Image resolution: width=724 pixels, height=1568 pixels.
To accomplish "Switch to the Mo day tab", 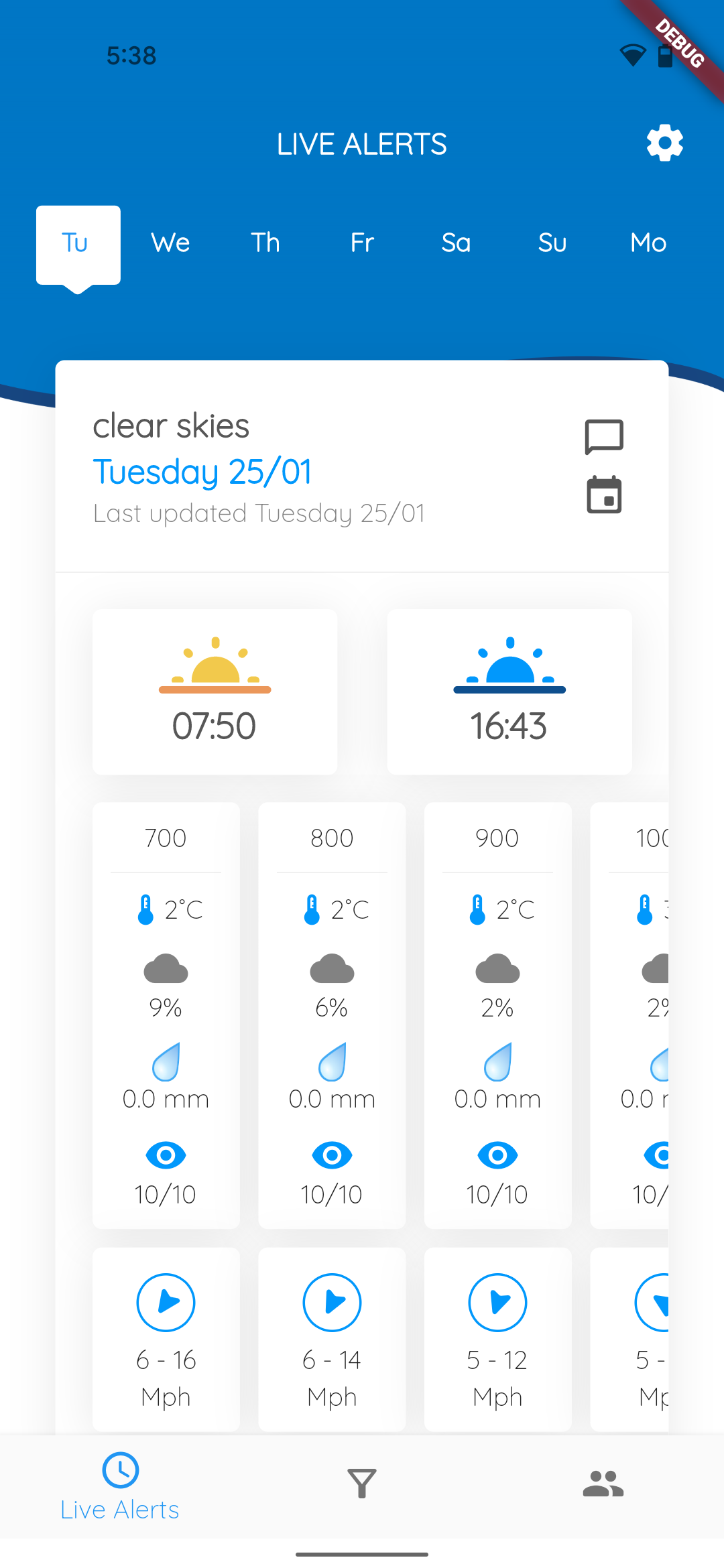I will coord(648,243).
